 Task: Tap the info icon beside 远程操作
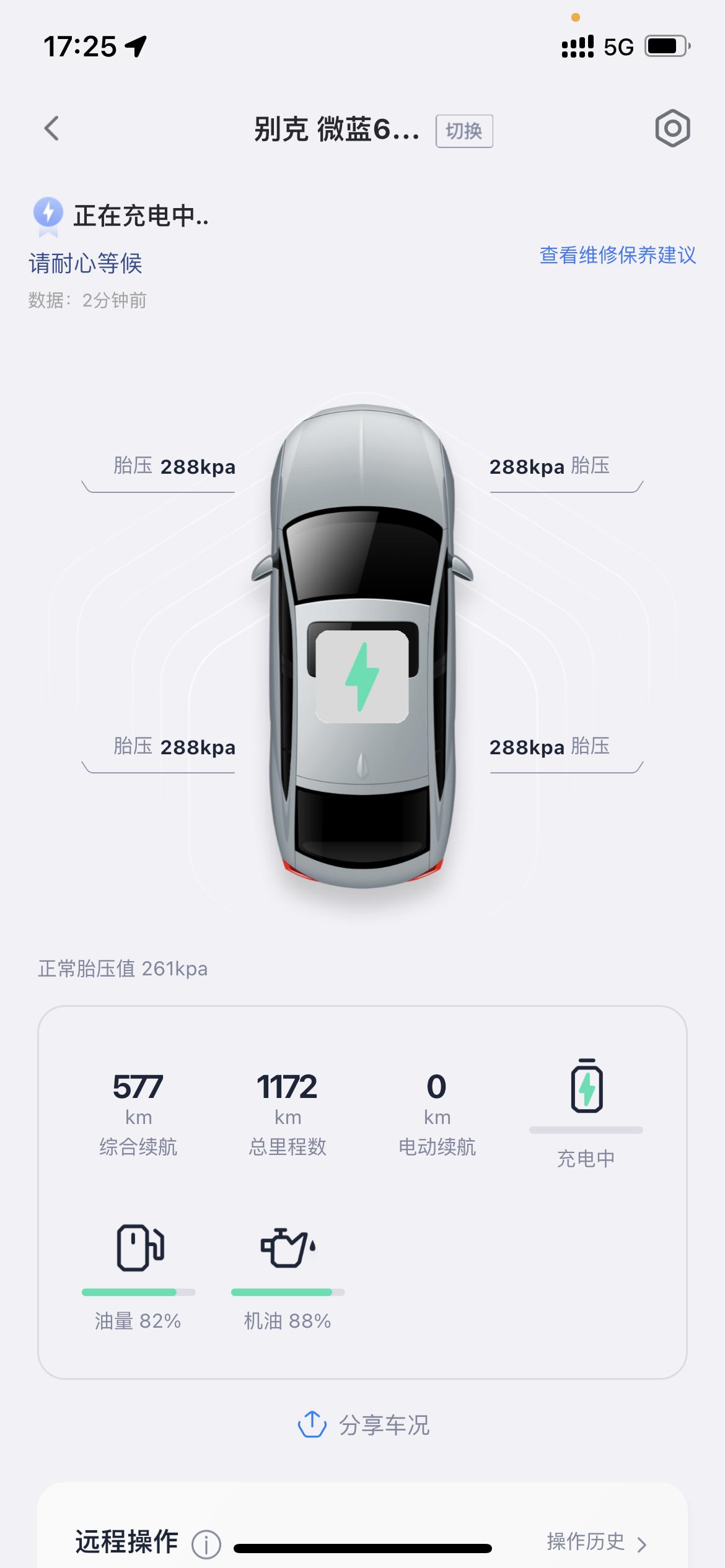206,1544
